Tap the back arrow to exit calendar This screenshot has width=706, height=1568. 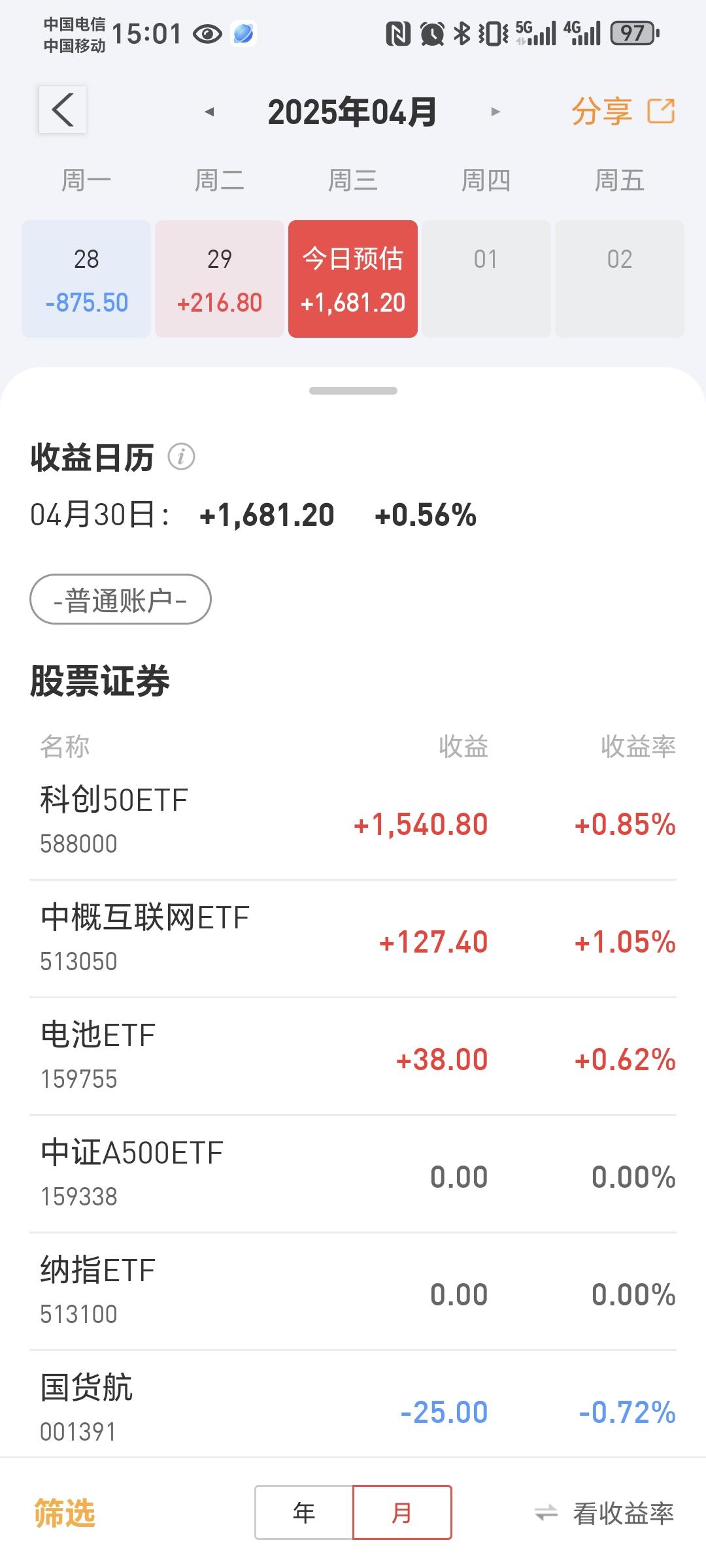(62, 110)
